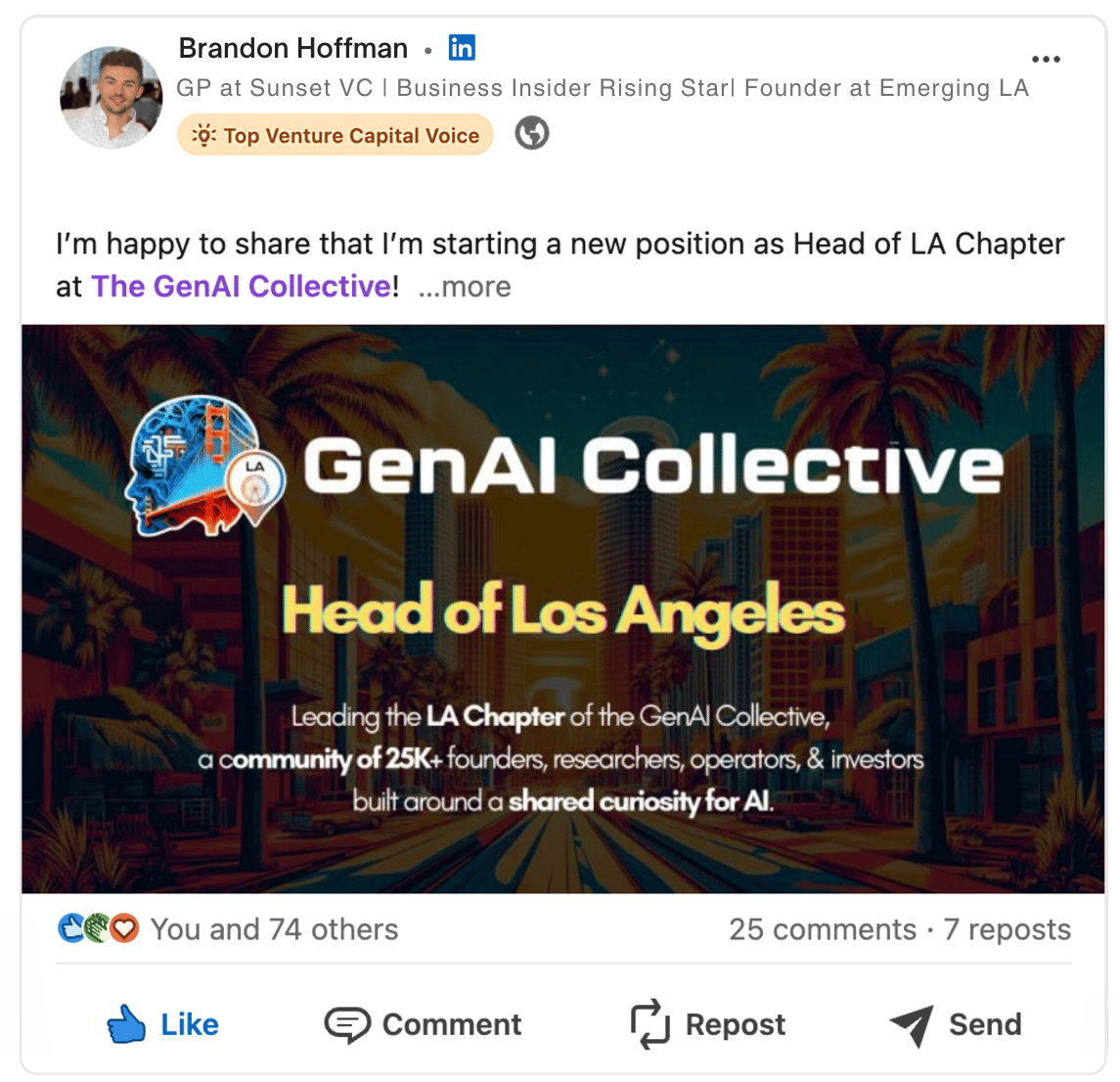Tap Brandon Hoffman's name link

[x=292, y=48]
